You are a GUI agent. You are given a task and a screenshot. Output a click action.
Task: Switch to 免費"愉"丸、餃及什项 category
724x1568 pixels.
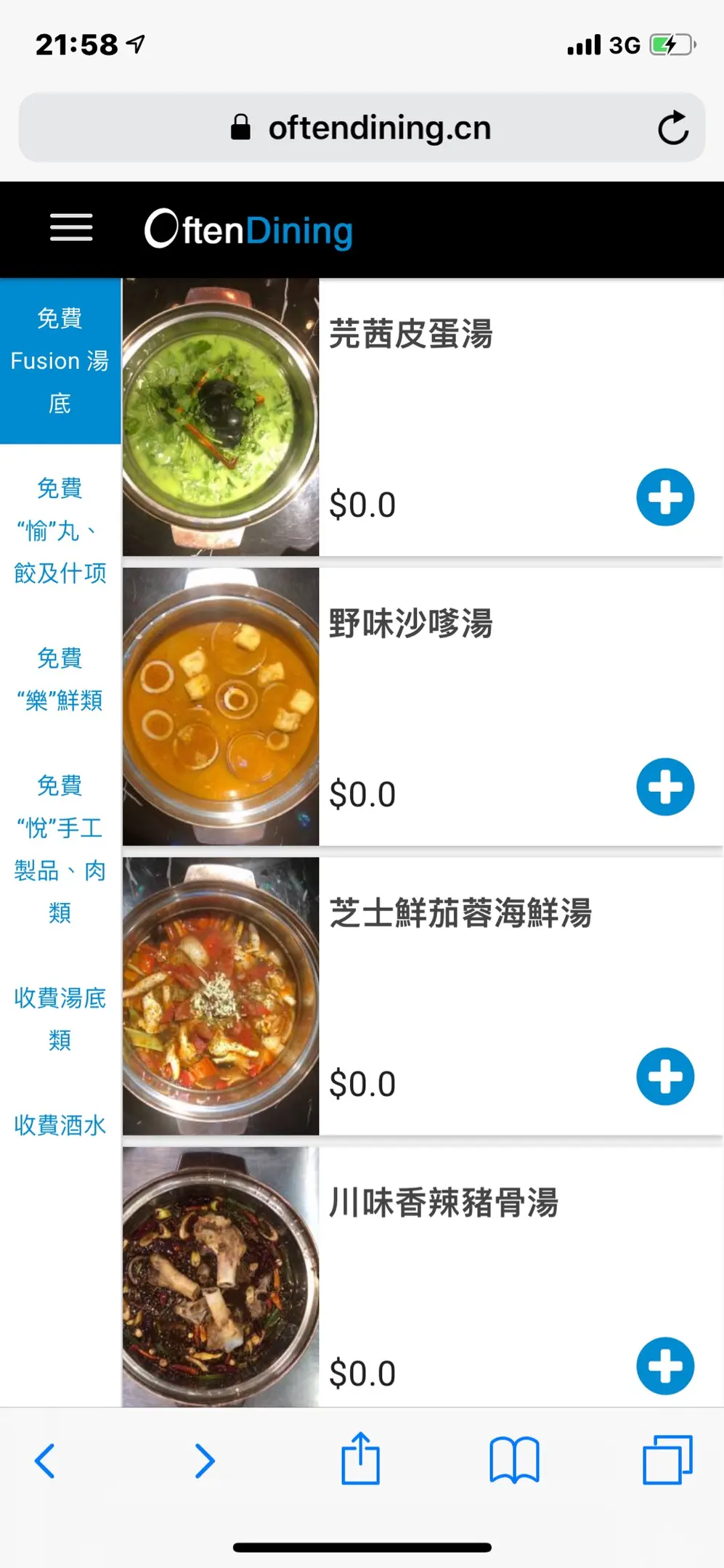coord(60,531)
